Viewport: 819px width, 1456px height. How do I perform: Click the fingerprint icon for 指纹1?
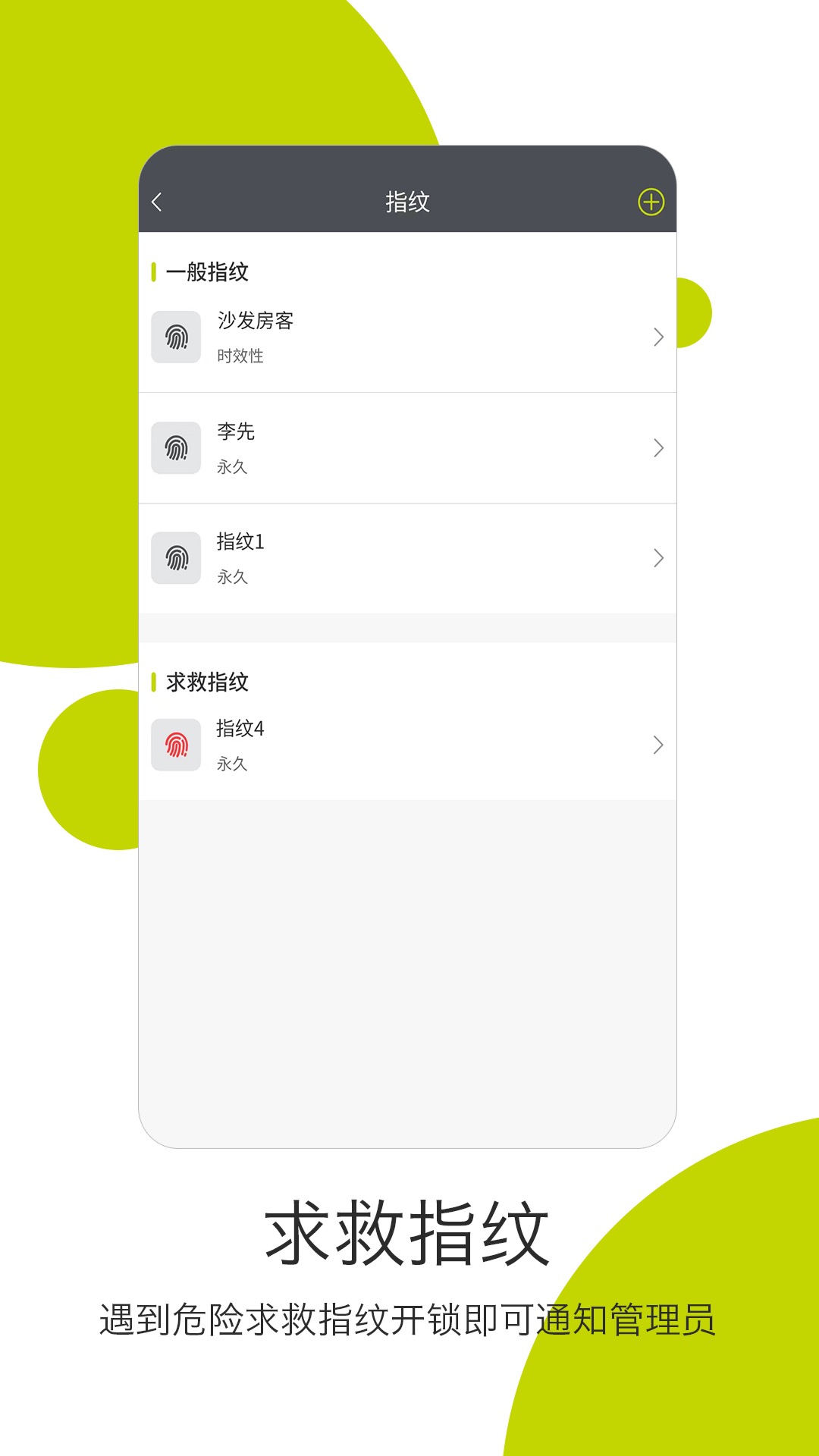pyautogui.click(x=176, y=558)
